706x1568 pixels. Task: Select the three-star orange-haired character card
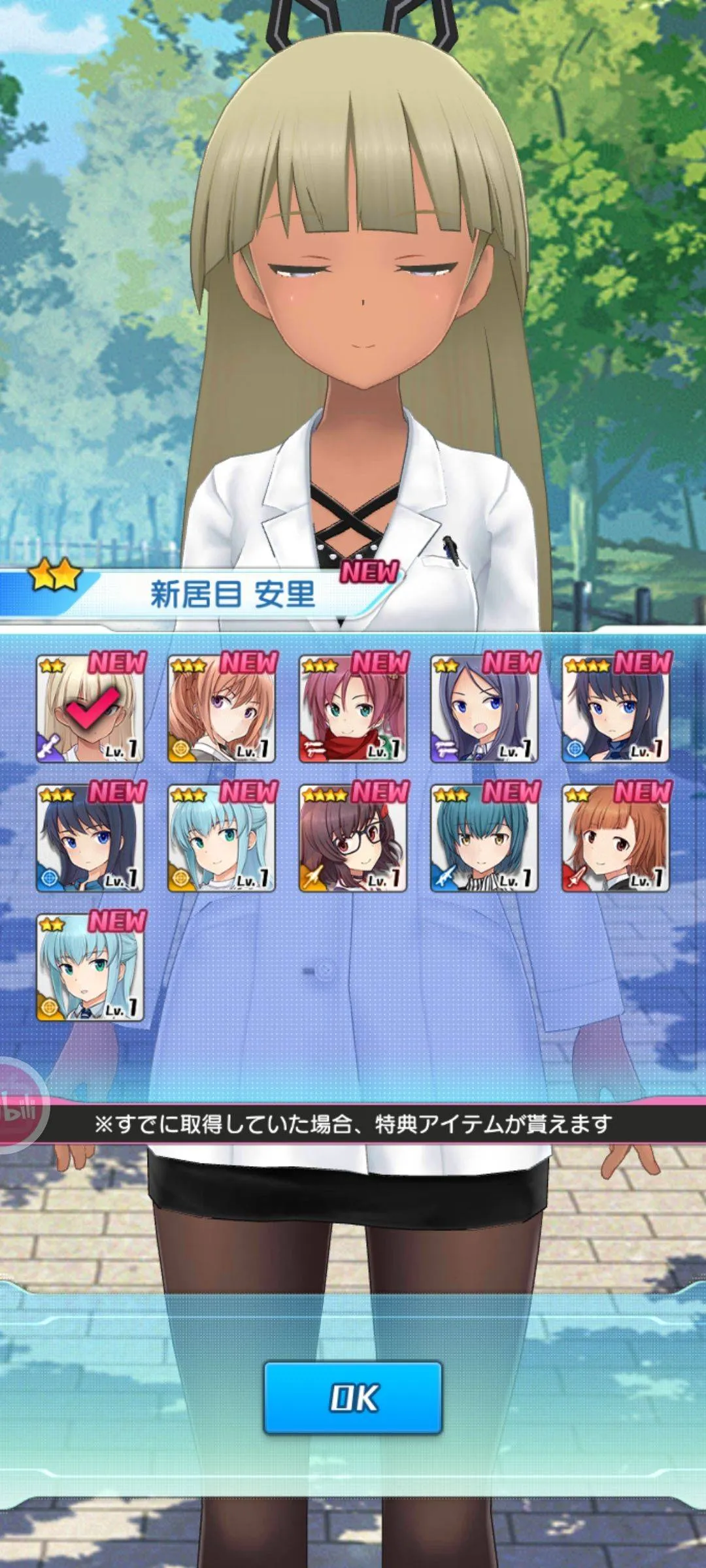coord(222,710)
